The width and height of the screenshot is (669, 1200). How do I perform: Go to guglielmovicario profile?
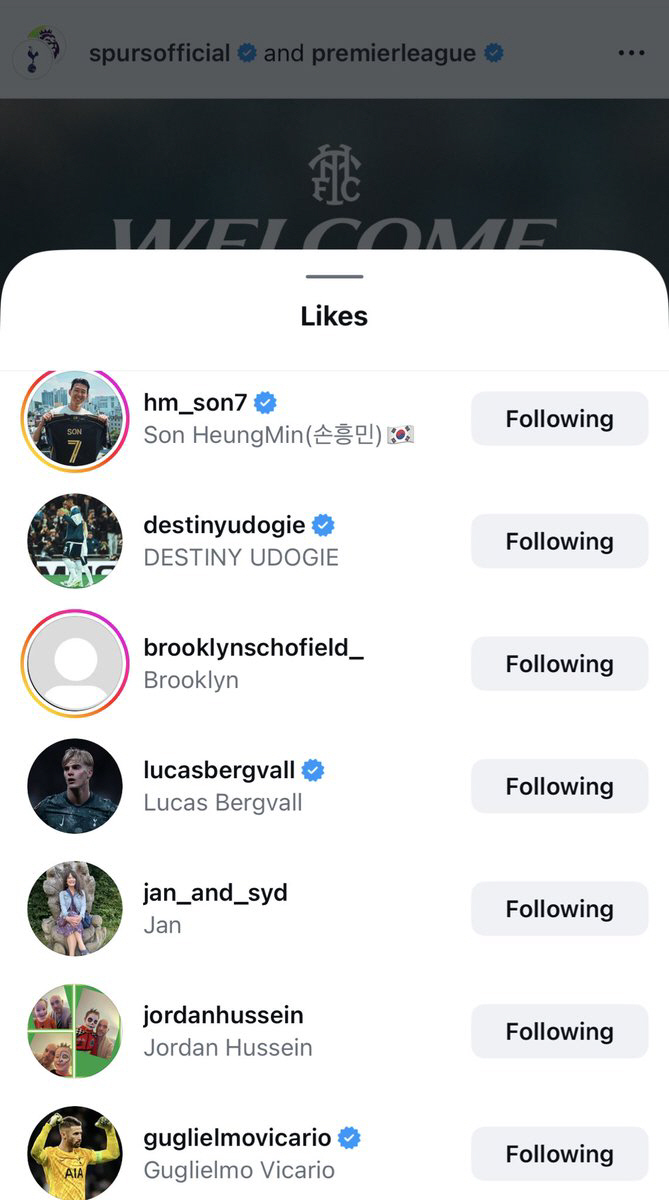(237, 1138)
